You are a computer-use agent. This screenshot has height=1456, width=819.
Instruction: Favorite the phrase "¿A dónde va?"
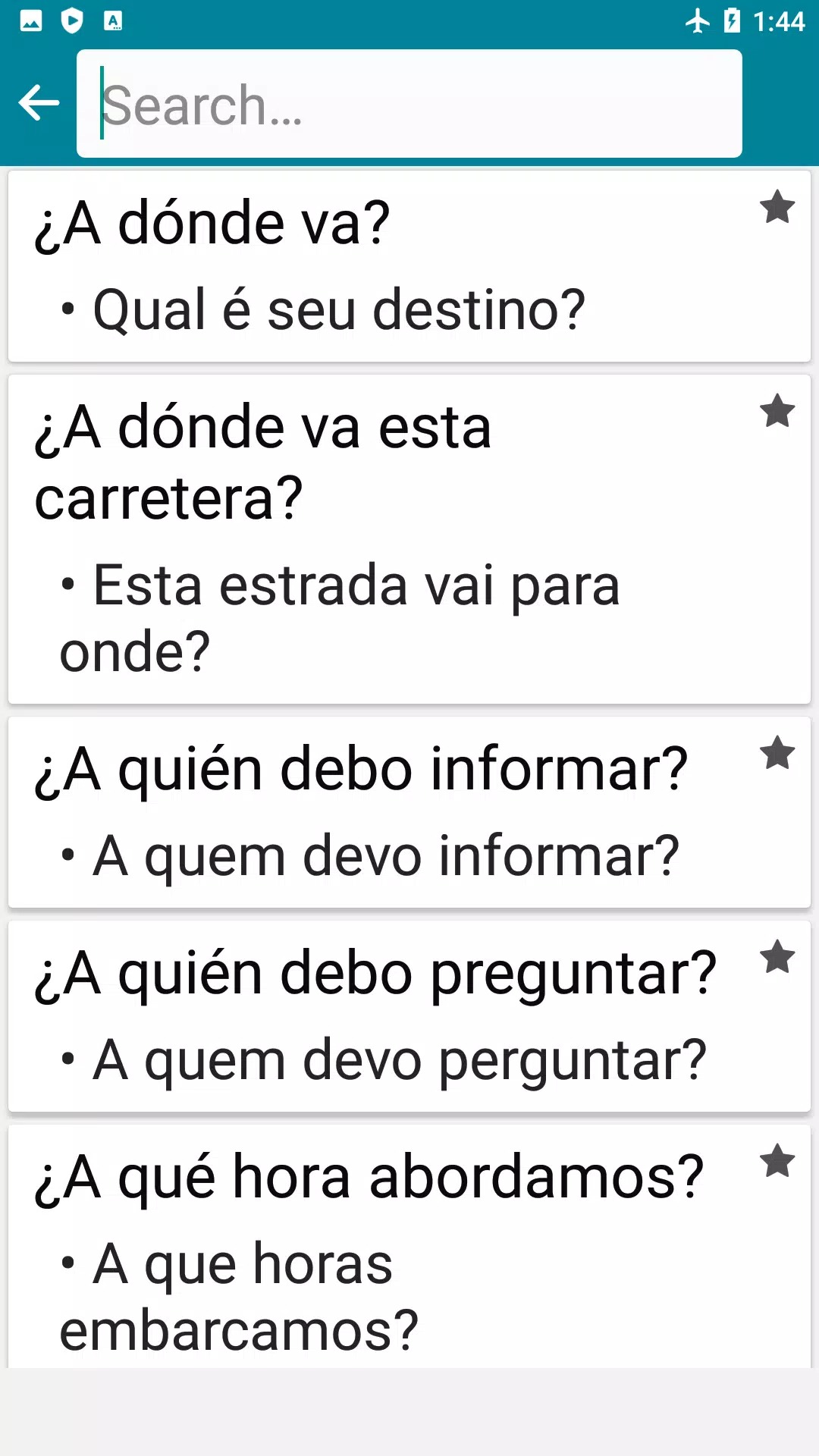pos(777,207)
